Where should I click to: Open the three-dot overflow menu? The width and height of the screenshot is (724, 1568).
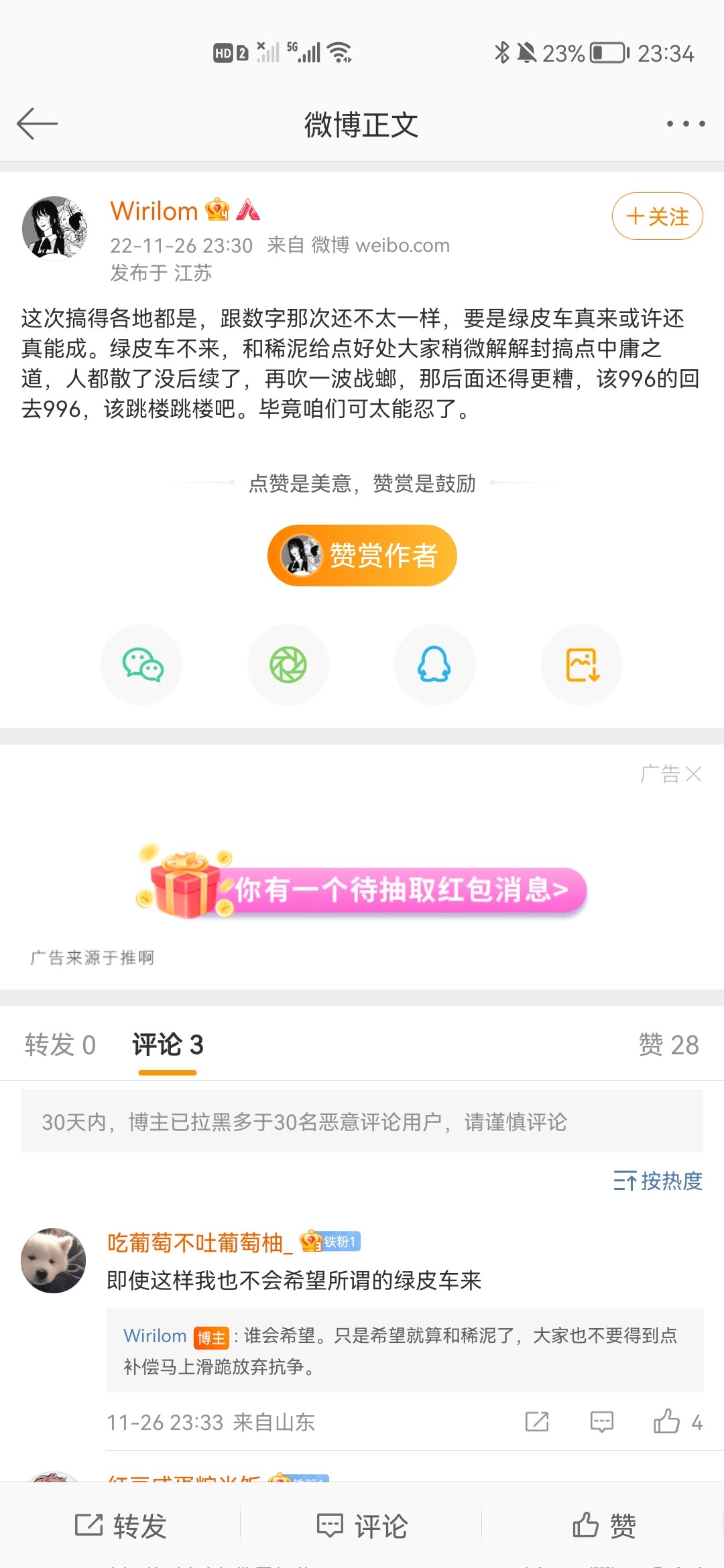pyautogui.click(x=685, y=123)
